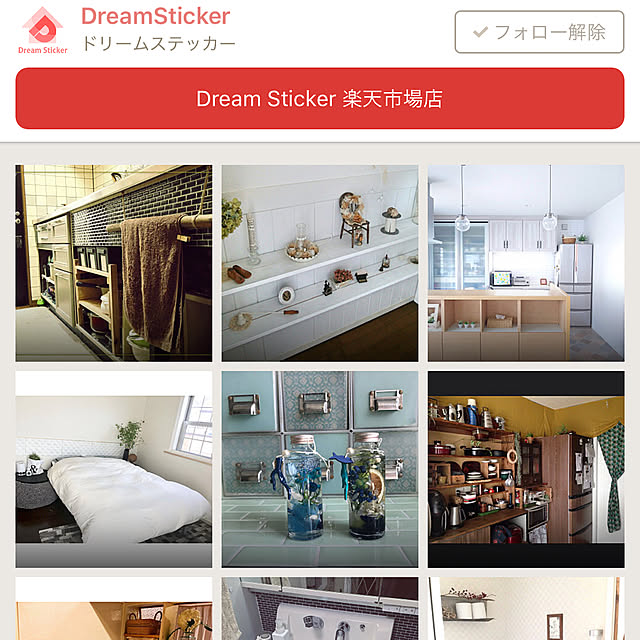Open Dream Sticker 楽天市場店 shop button
This screenshot has width=640, height=640.
coord(320,99)
